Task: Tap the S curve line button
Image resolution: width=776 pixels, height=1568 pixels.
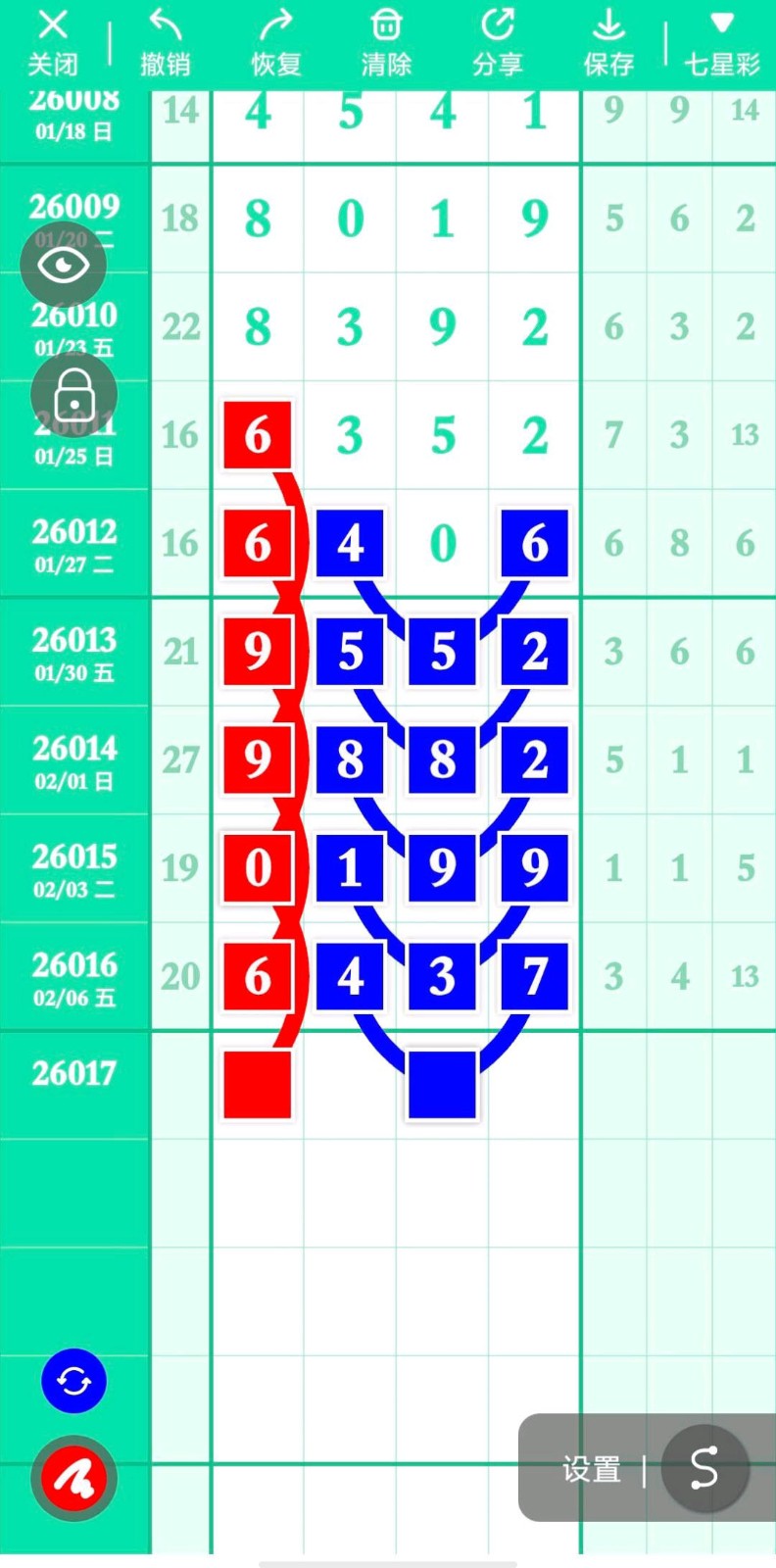Action: tap(704, 1468)
